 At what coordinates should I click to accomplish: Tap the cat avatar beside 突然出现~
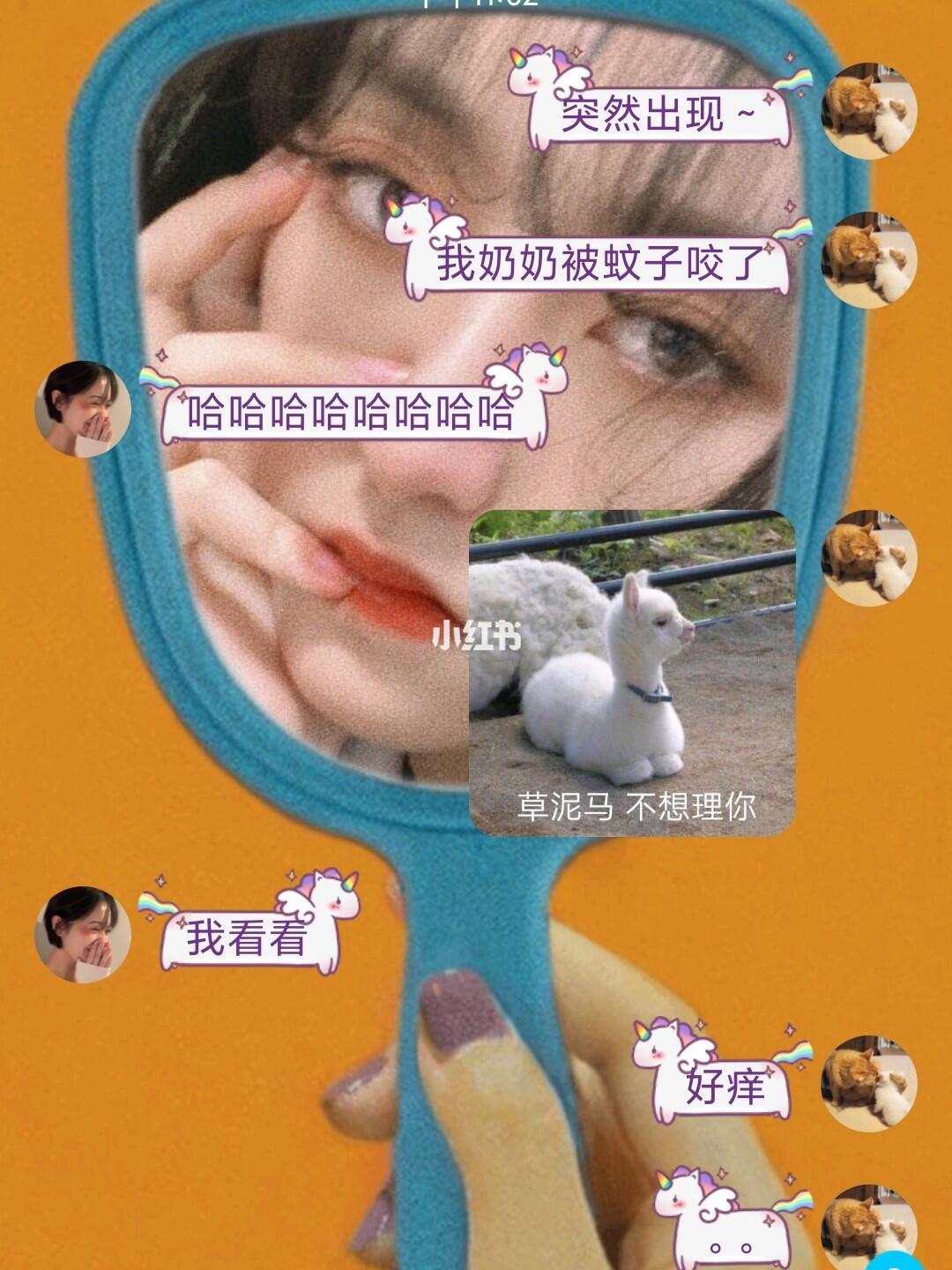click(x=868, y=111)
